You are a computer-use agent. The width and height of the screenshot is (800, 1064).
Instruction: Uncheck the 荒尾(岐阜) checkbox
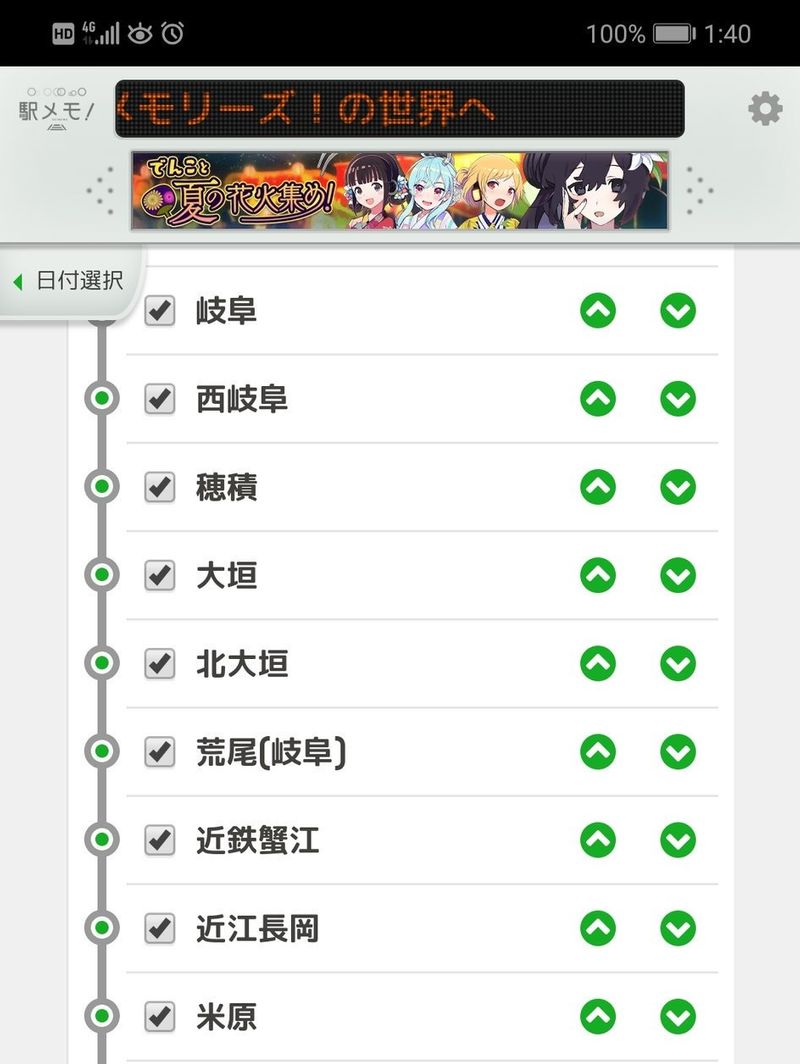point(160,751)
